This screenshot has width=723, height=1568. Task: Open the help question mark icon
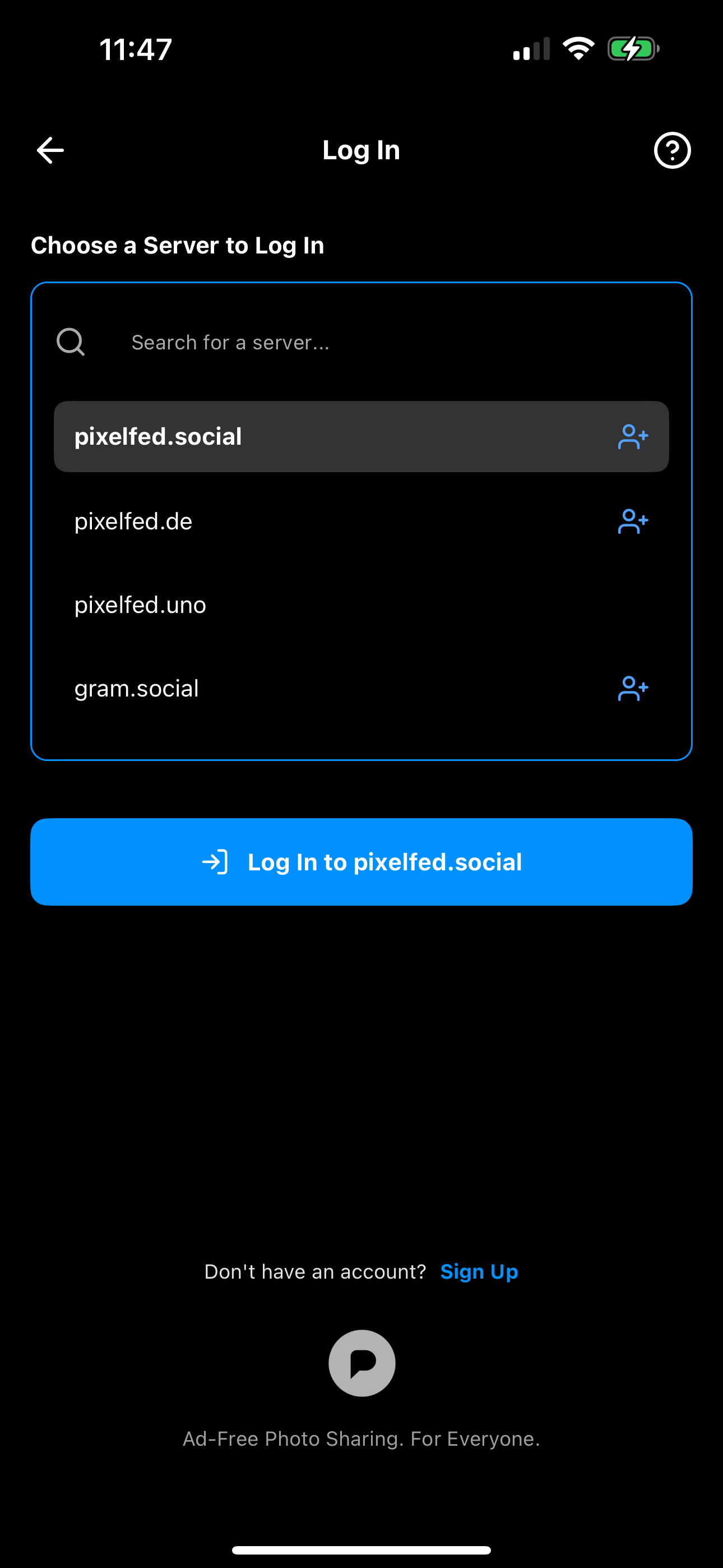(672, 150)
